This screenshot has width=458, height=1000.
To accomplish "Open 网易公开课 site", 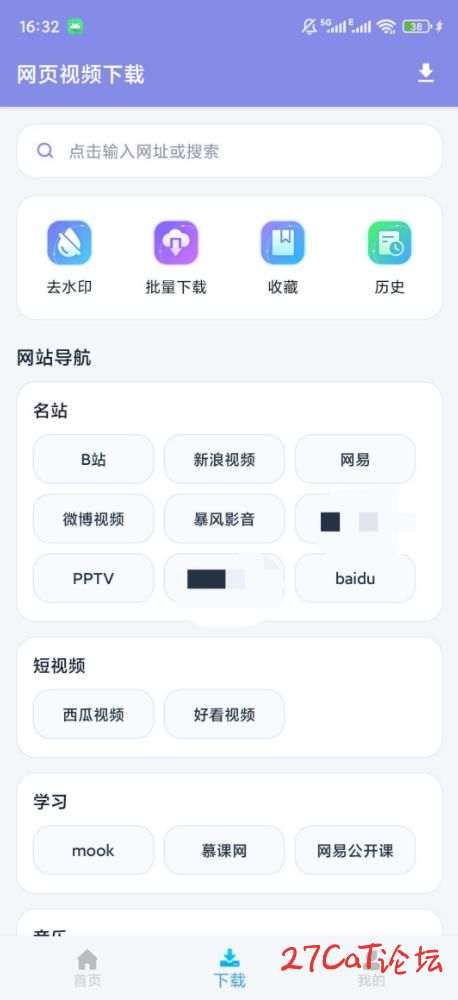I will tap(355, 850).
